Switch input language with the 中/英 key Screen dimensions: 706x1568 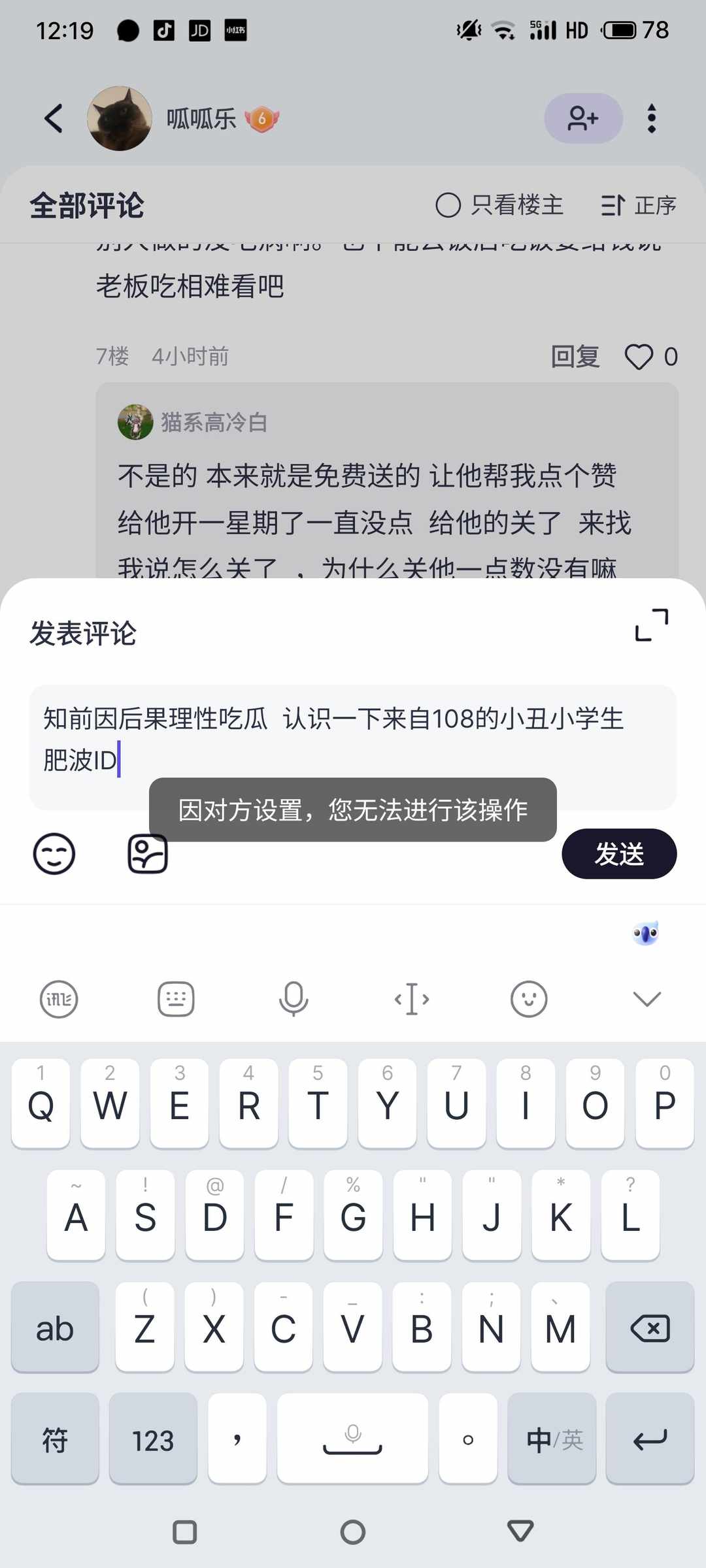pyautogui.click(x=552, y=1439)
